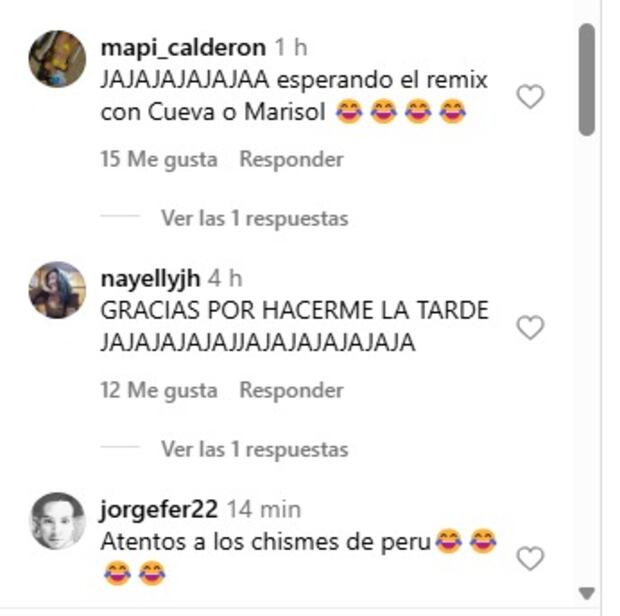Tap Responder under nayellyjh's comment
Screen dimensions: 620x616
(x=291, y=391)
